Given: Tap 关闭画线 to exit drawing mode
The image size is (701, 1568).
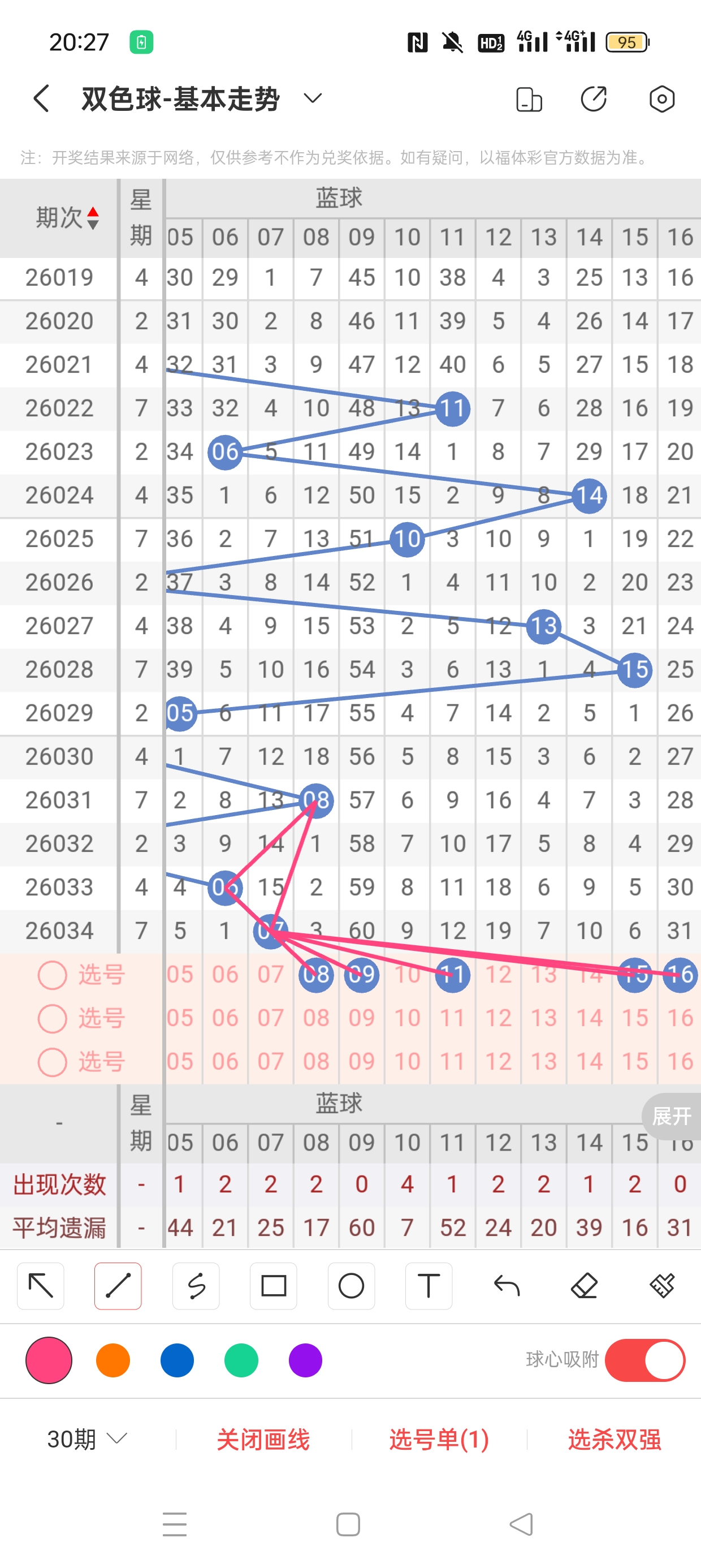Looking at the screenshot, I should pos(263,1440).
